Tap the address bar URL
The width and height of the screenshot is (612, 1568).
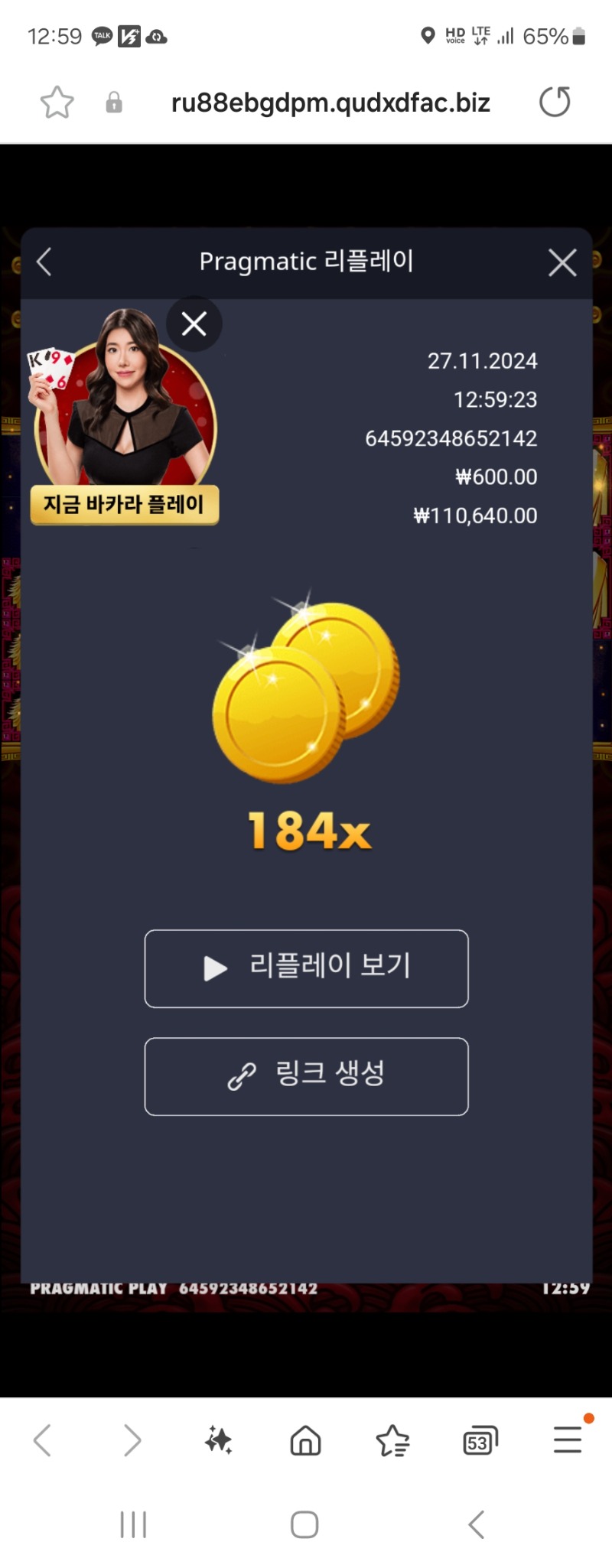(330, 102)
